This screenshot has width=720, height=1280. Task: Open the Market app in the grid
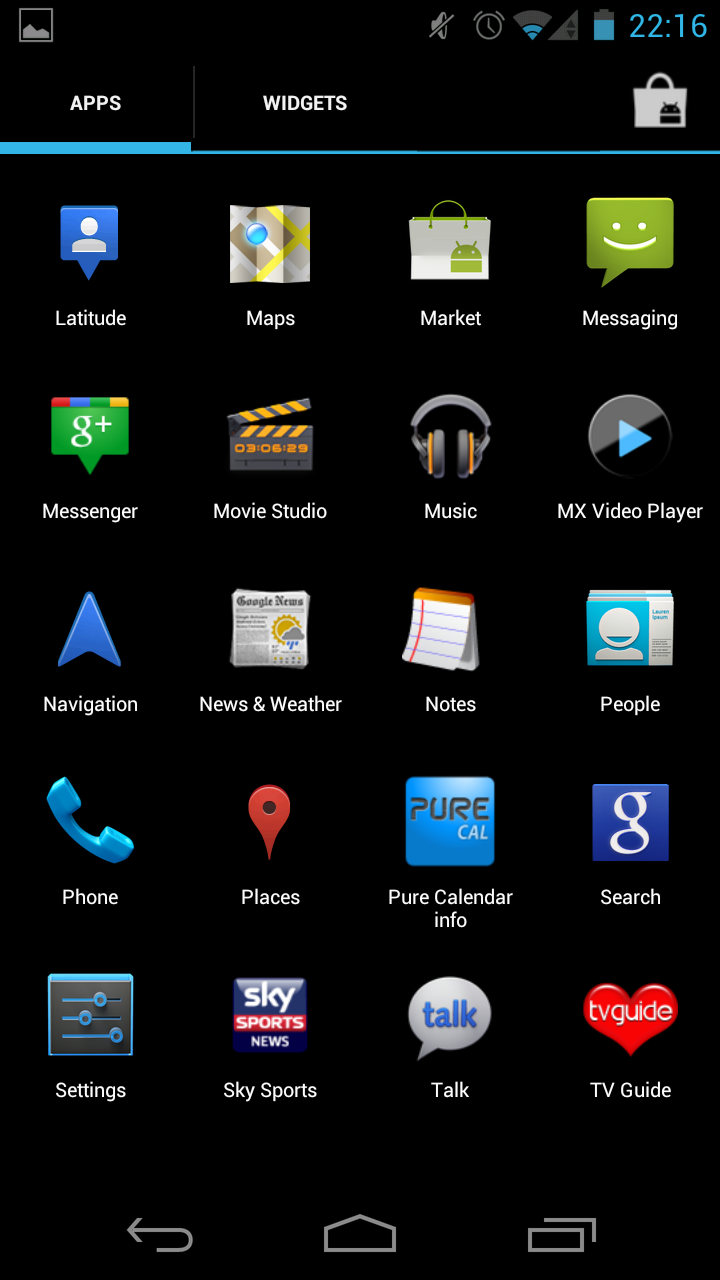click(x=450, y=263)
